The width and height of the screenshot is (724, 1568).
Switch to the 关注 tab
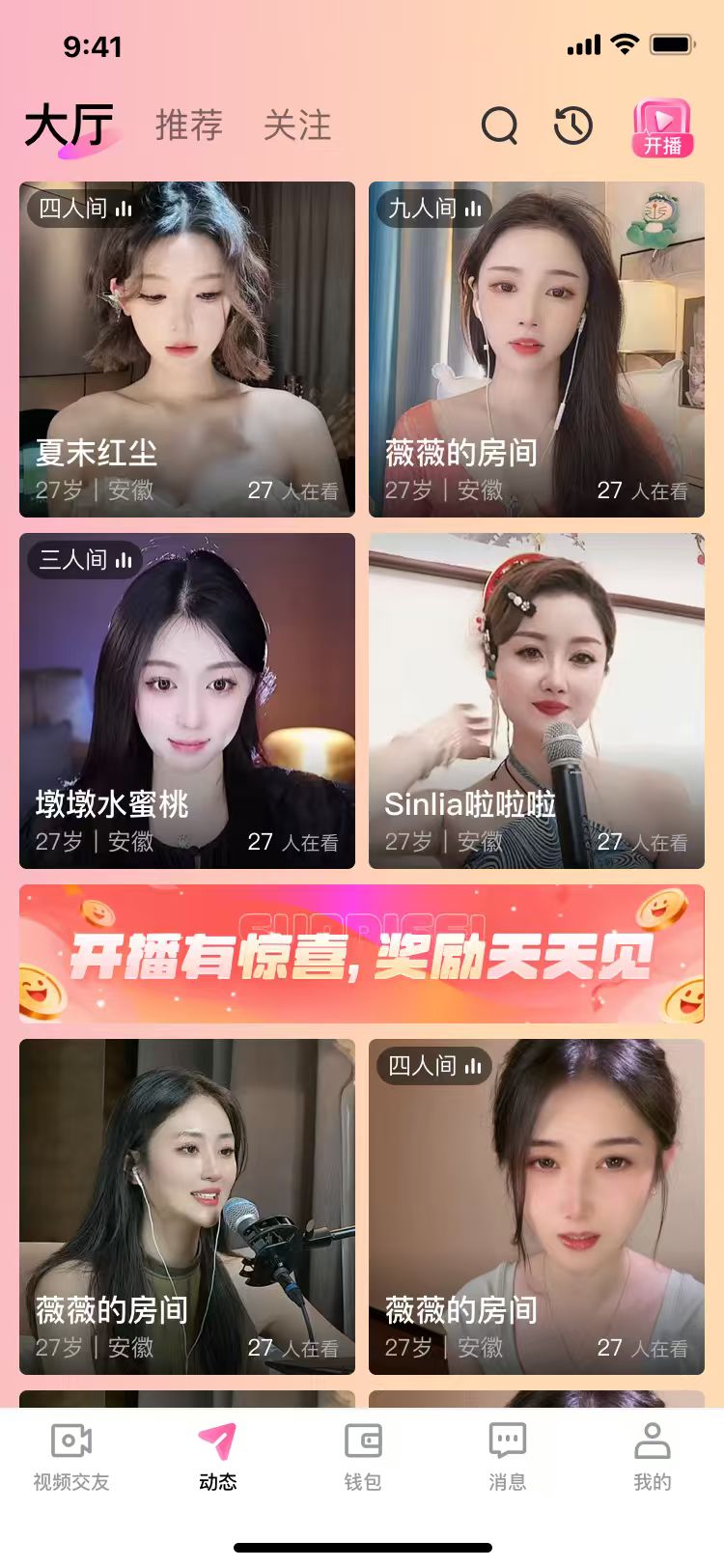[297, 126]
